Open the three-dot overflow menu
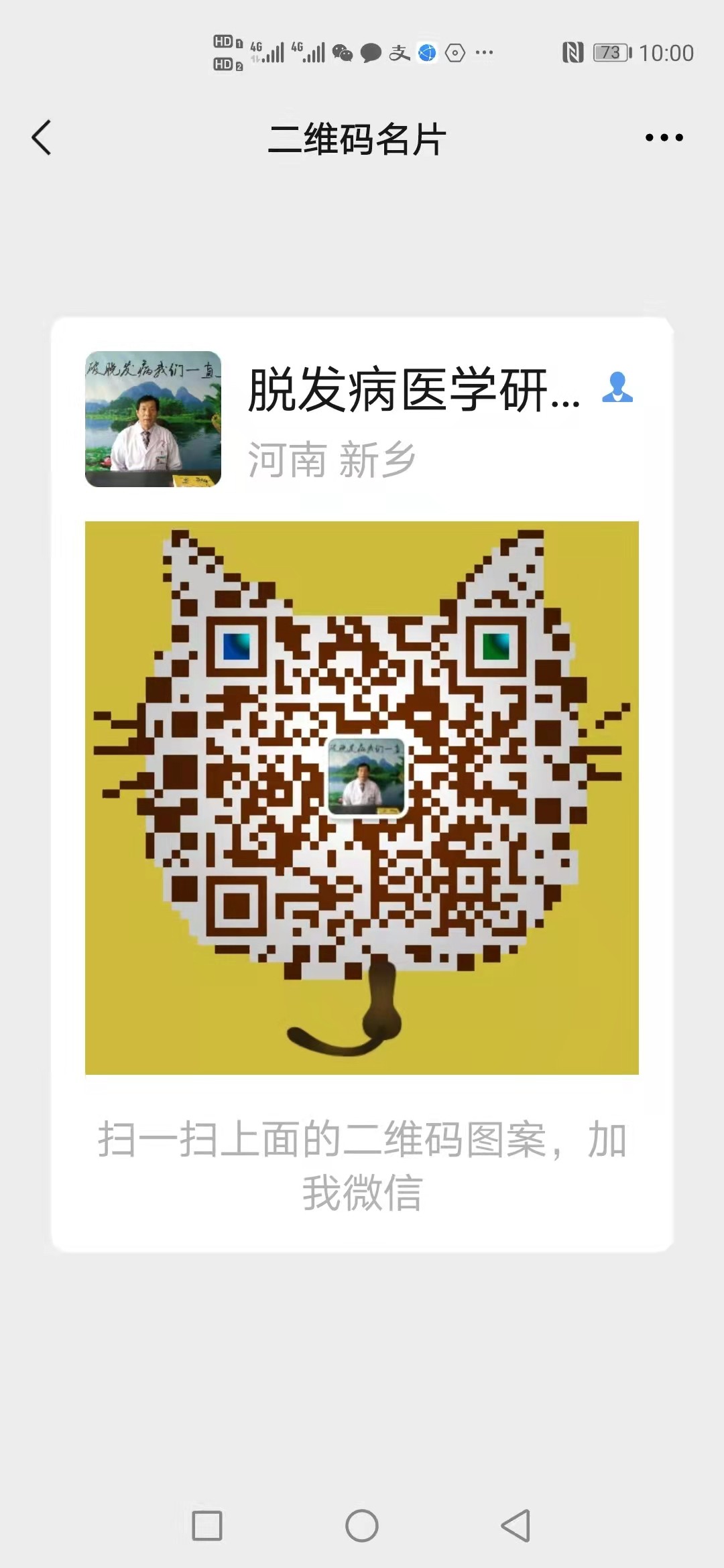 pyautogui.click(x=664, y=138)
